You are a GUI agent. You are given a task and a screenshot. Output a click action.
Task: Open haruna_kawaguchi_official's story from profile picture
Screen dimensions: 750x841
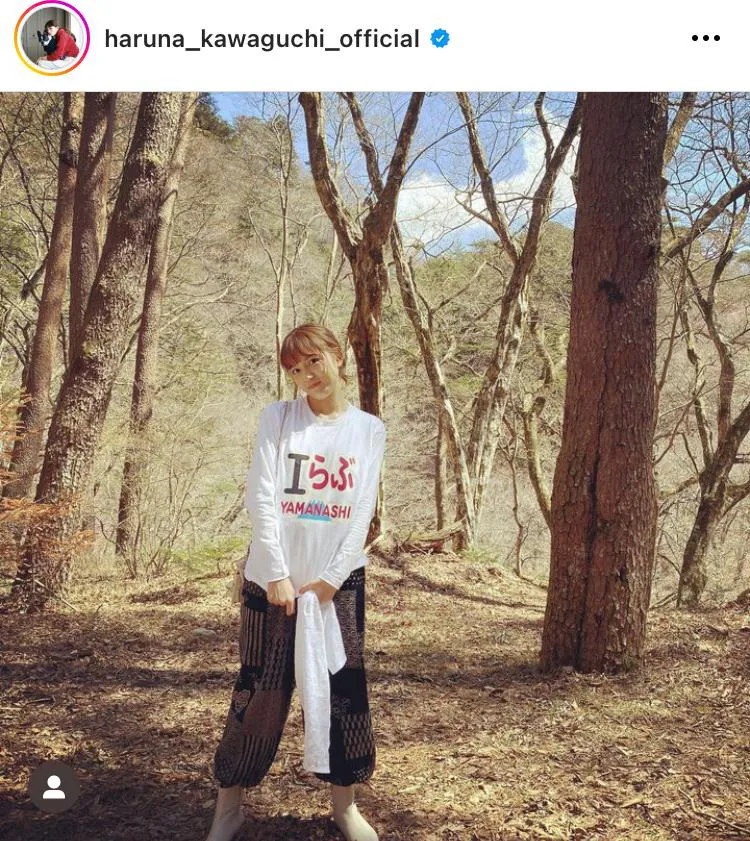coord(52,39)
